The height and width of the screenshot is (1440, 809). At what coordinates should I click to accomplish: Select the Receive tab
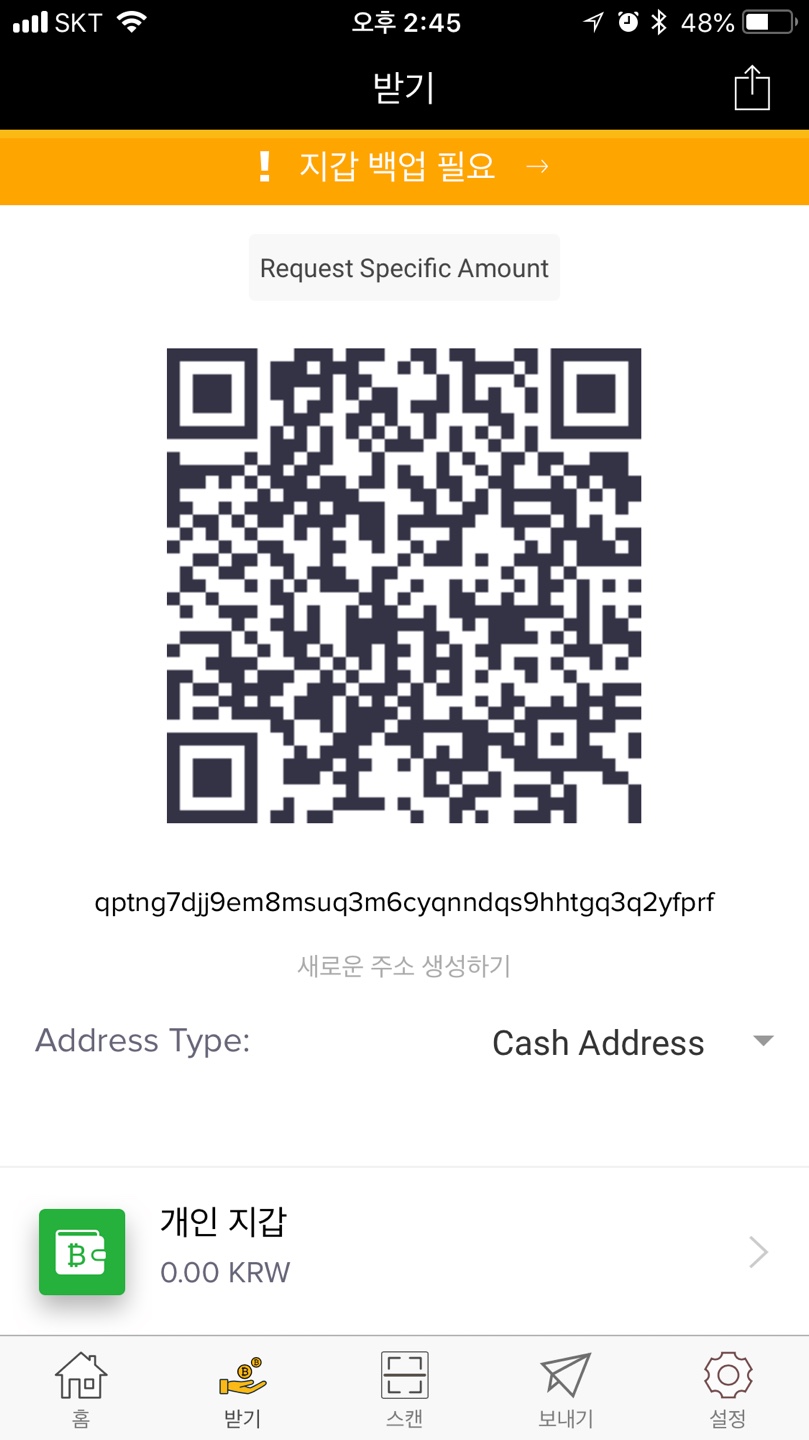pos(242,1389)
